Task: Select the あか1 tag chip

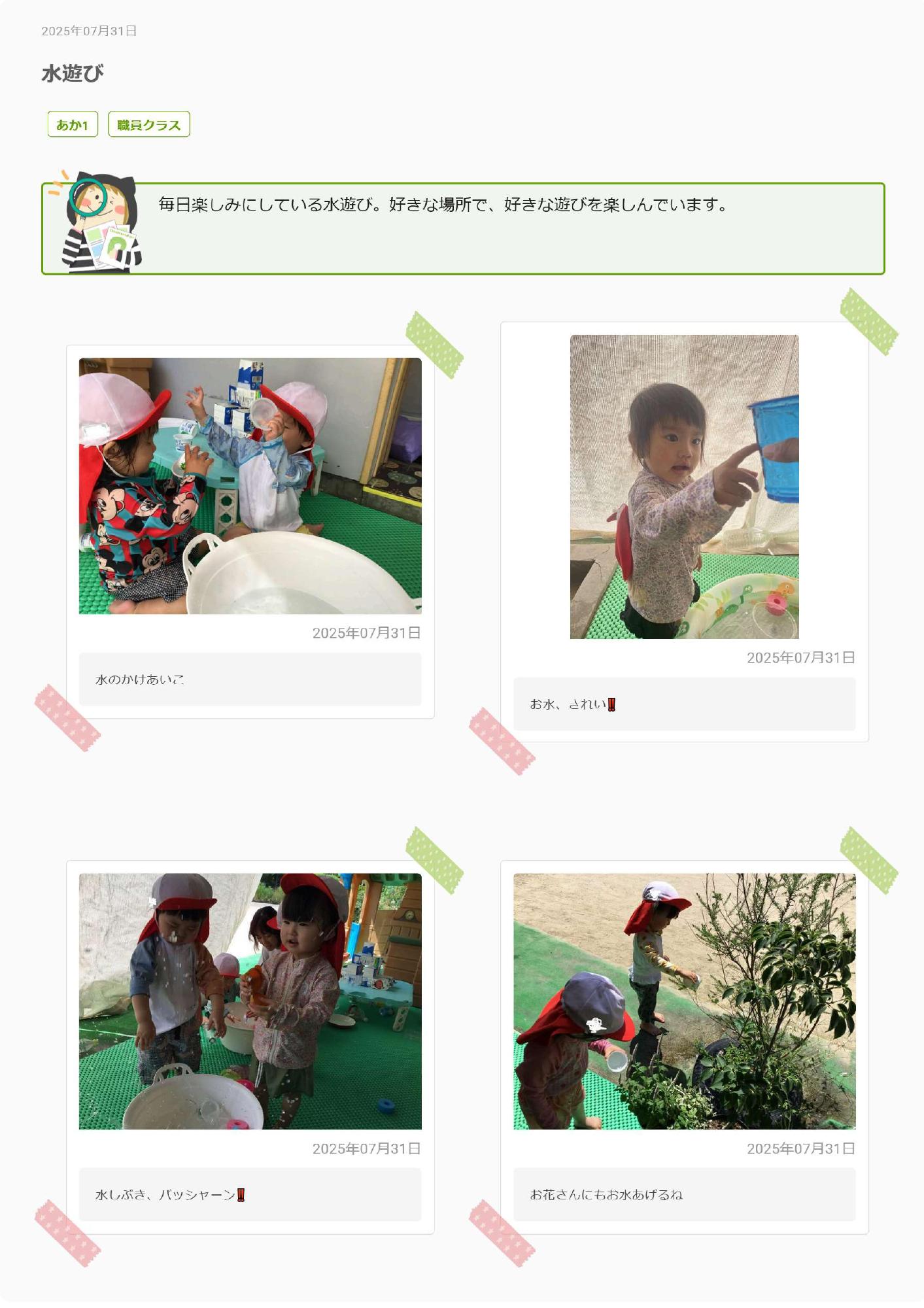Action: click(73, 124)
